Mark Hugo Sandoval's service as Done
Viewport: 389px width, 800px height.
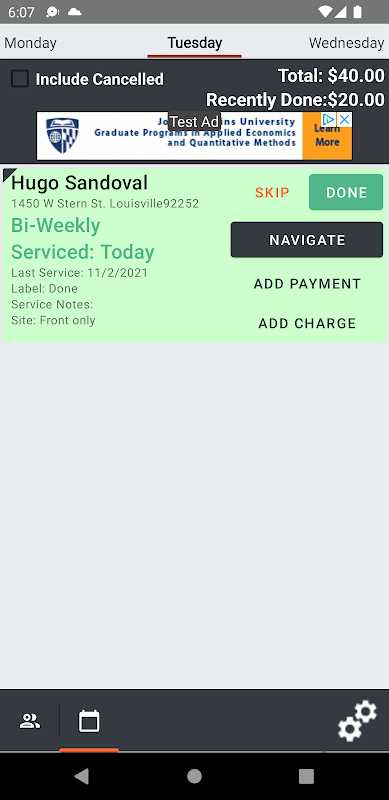pos(346,192)
